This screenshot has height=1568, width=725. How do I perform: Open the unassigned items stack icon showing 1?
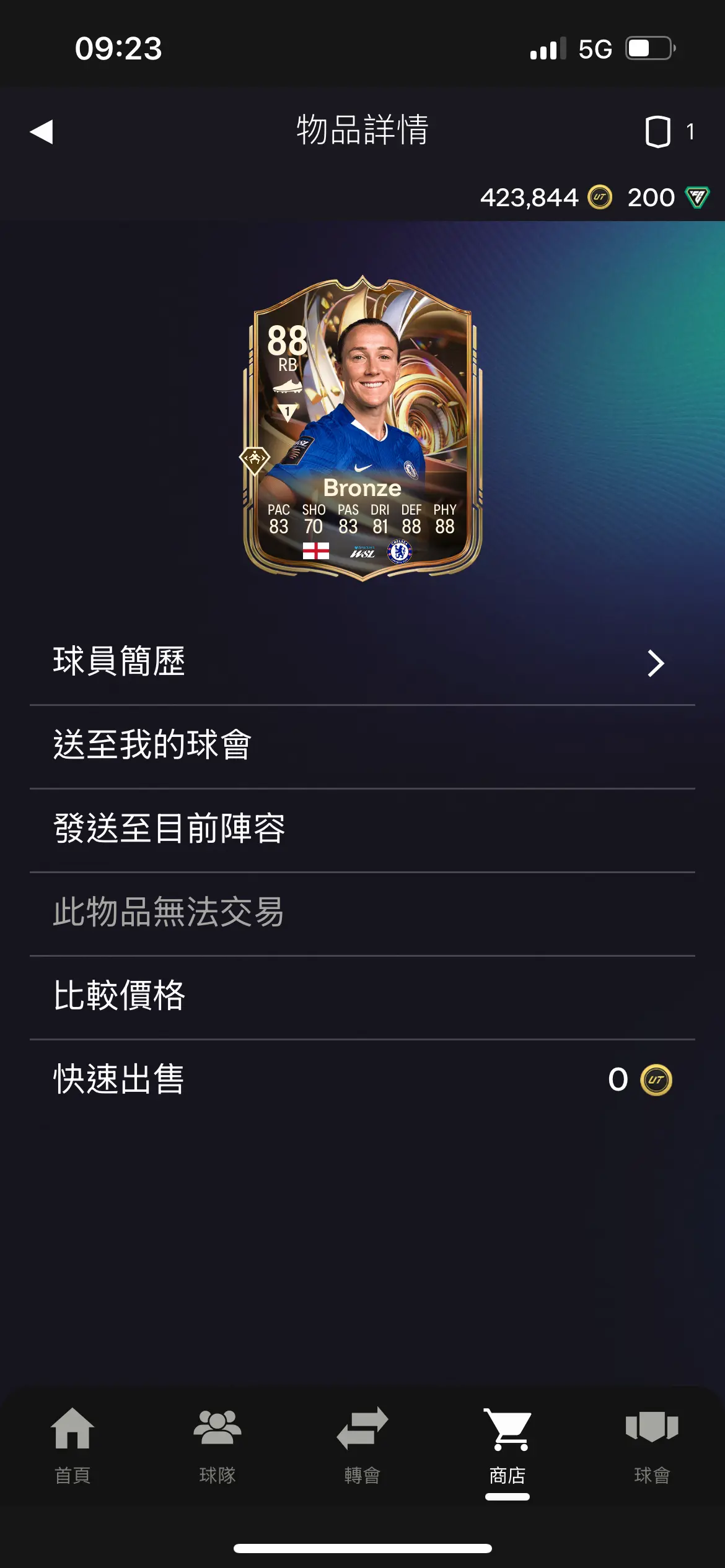click(x=659, y=132)
